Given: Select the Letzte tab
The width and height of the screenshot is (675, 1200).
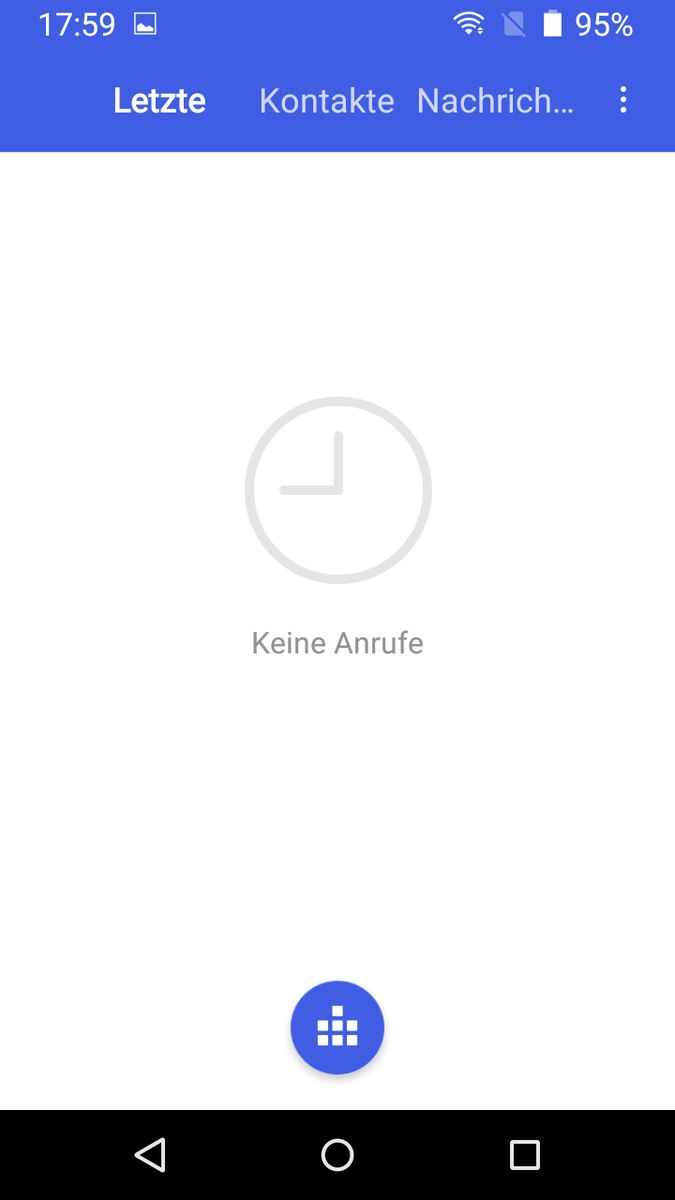Looking at the screenshot, I should click(x=160, y=101).
